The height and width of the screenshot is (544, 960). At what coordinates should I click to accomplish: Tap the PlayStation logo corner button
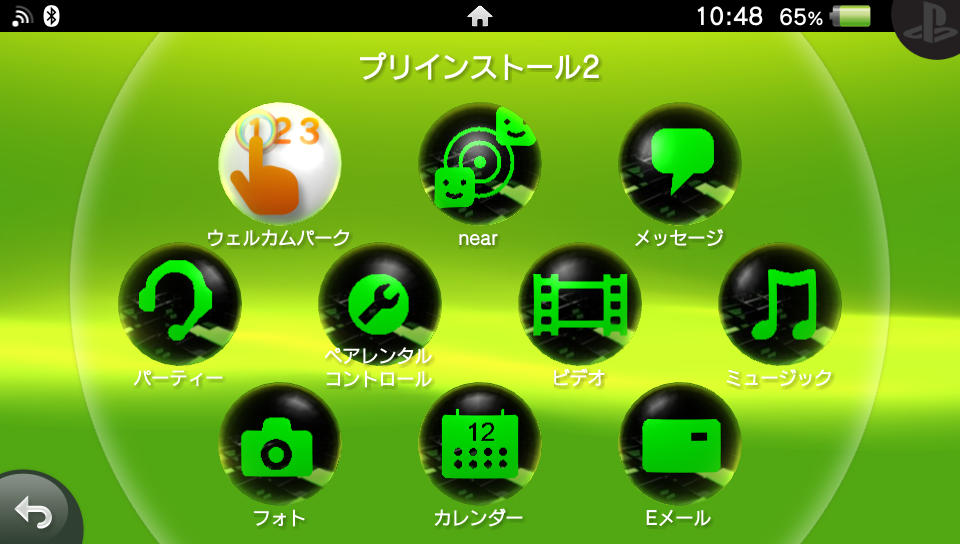tap(929, 24)
